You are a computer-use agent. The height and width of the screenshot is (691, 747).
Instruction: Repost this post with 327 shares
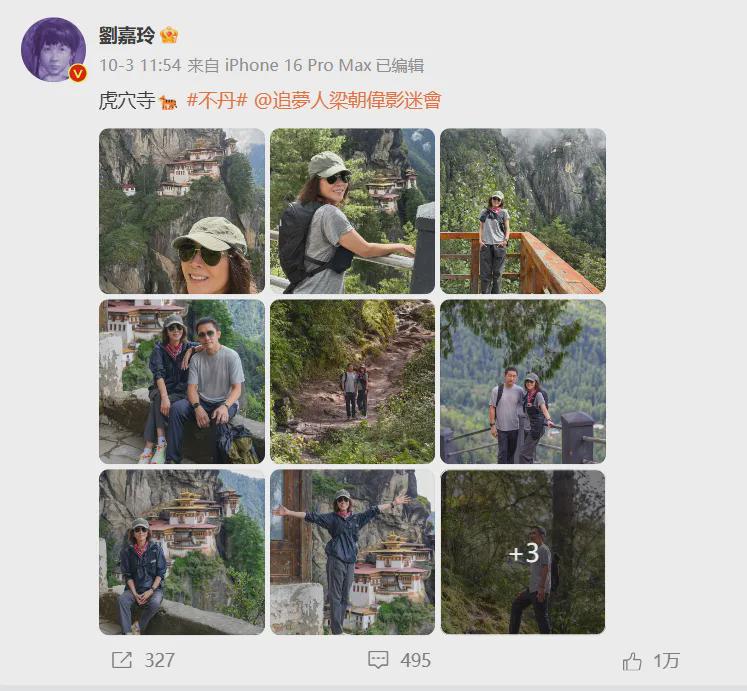[143, 660]
